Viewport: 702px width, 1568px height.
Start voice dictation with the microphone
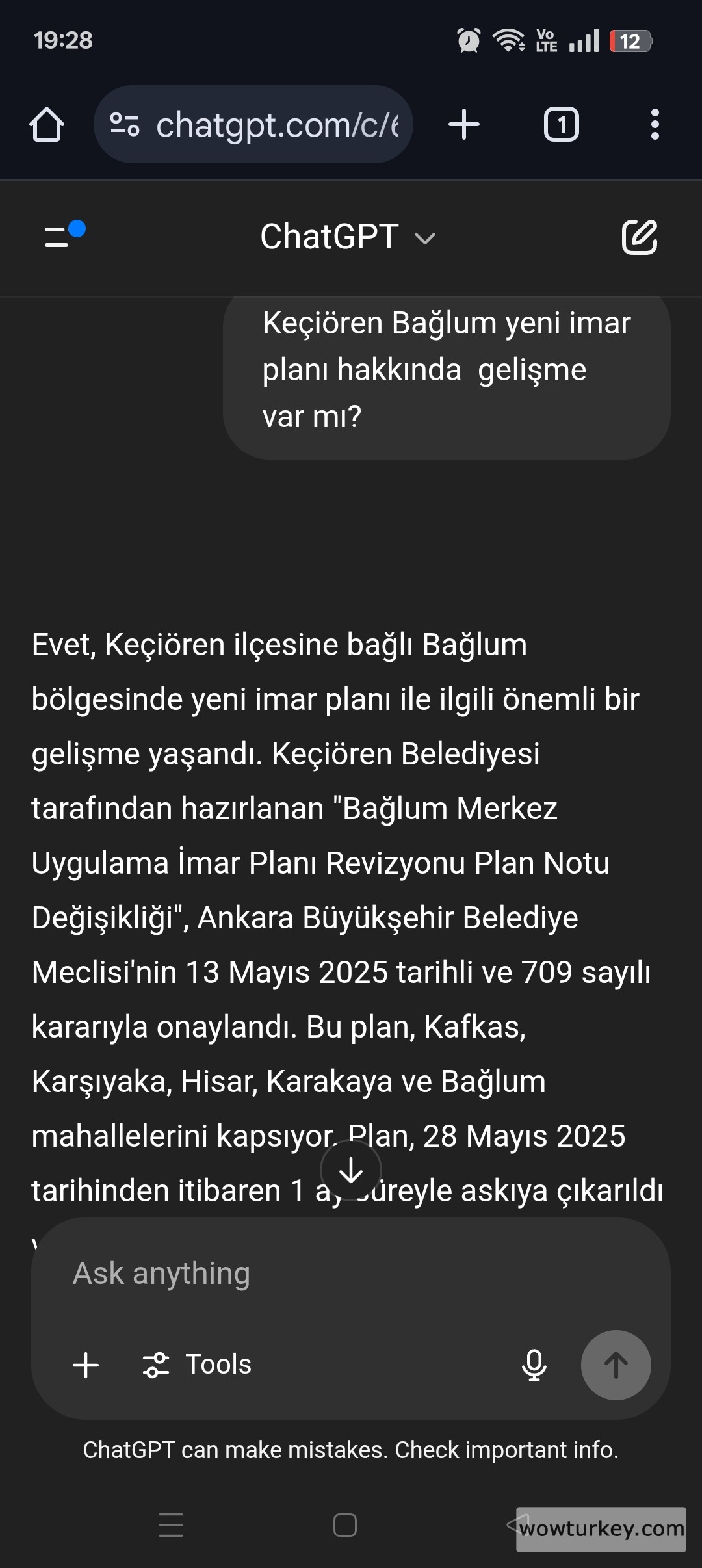tap(534, 1365)
